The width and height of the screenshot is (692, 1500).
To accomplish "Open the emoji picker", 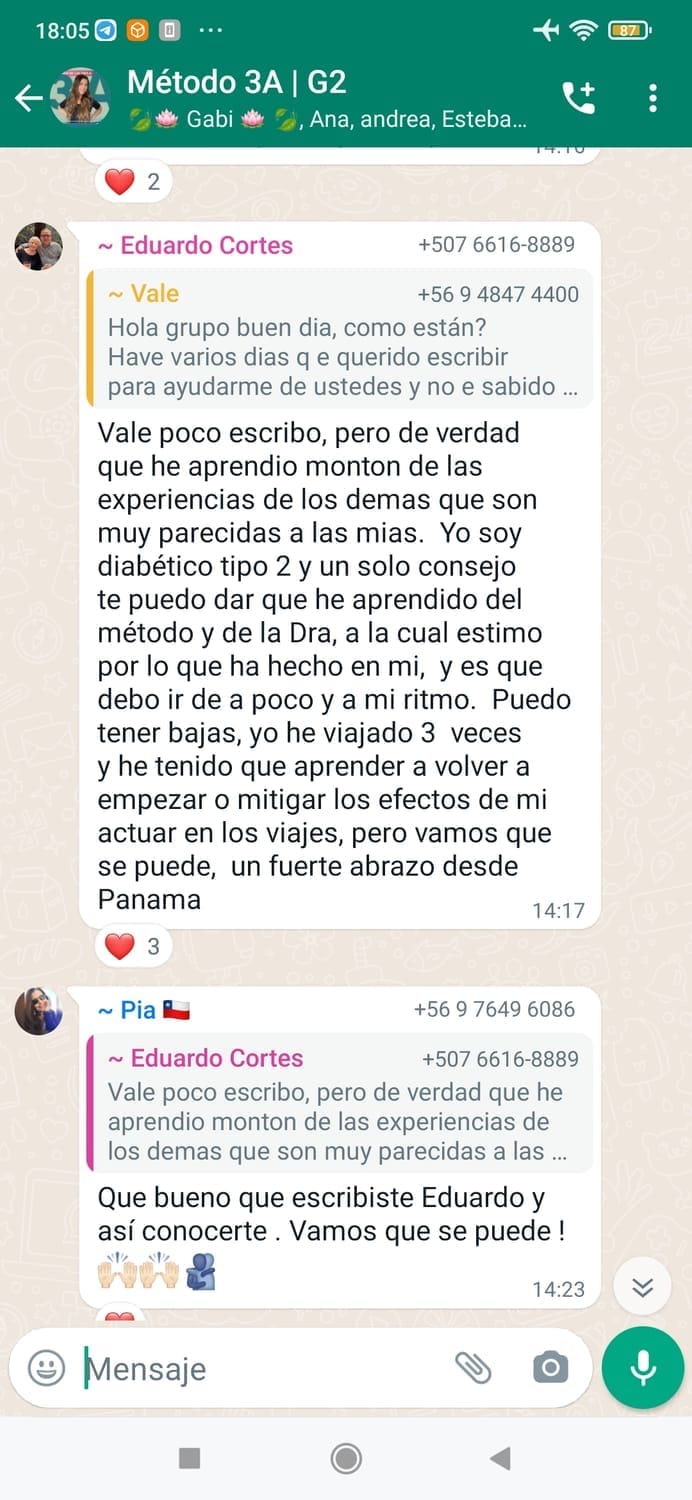I will (46, 1368).
